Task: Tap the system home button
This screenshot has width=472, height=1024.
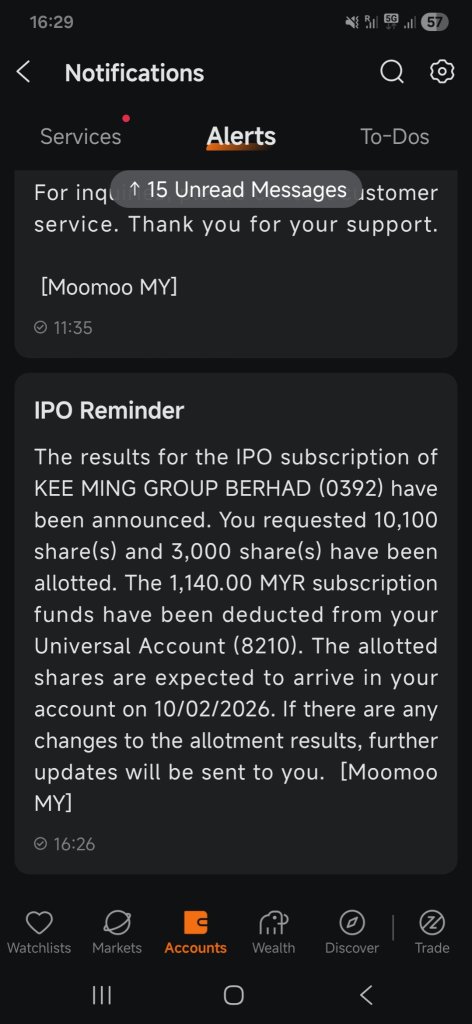Action: tap(234, 995)
